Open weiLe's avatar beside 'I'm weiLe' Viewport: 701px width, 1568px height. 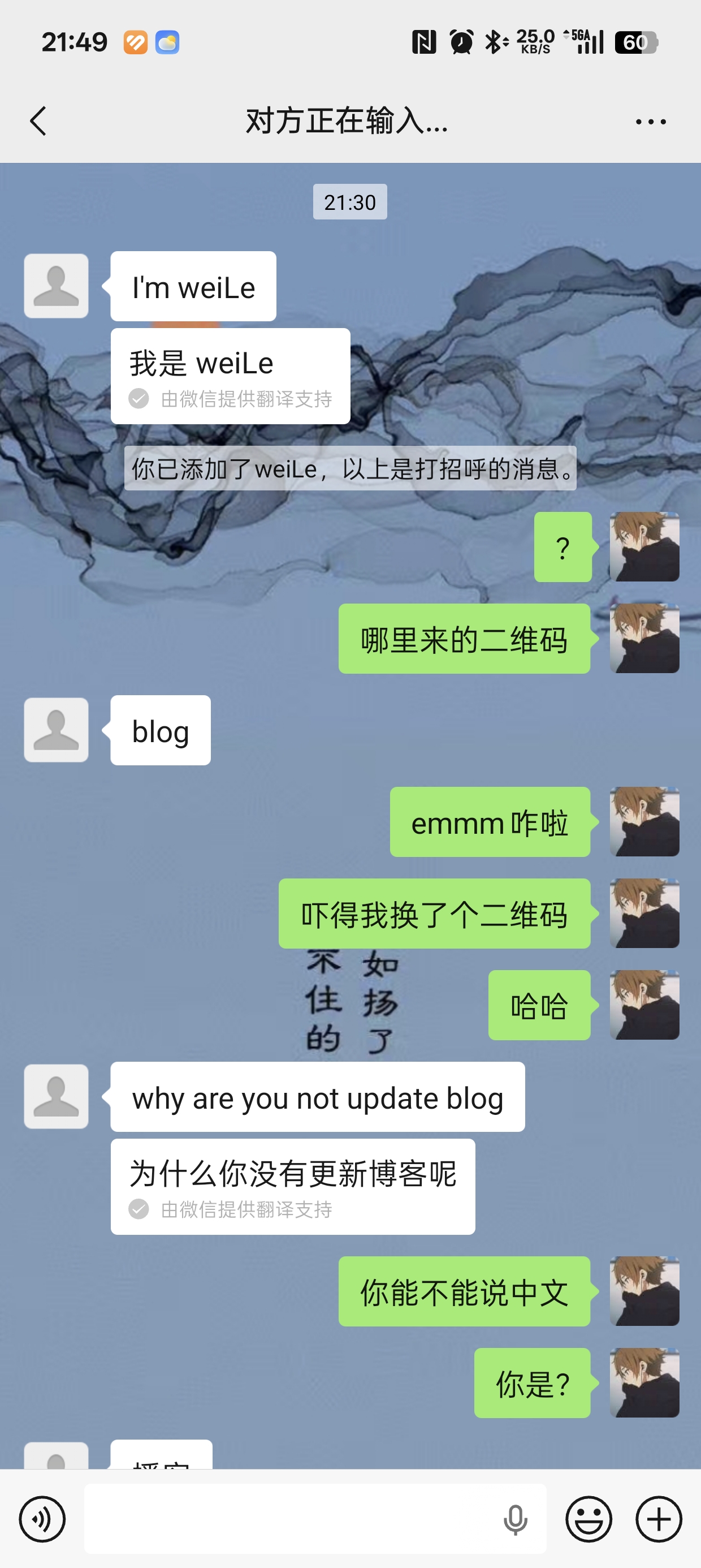tap(56, 286)
